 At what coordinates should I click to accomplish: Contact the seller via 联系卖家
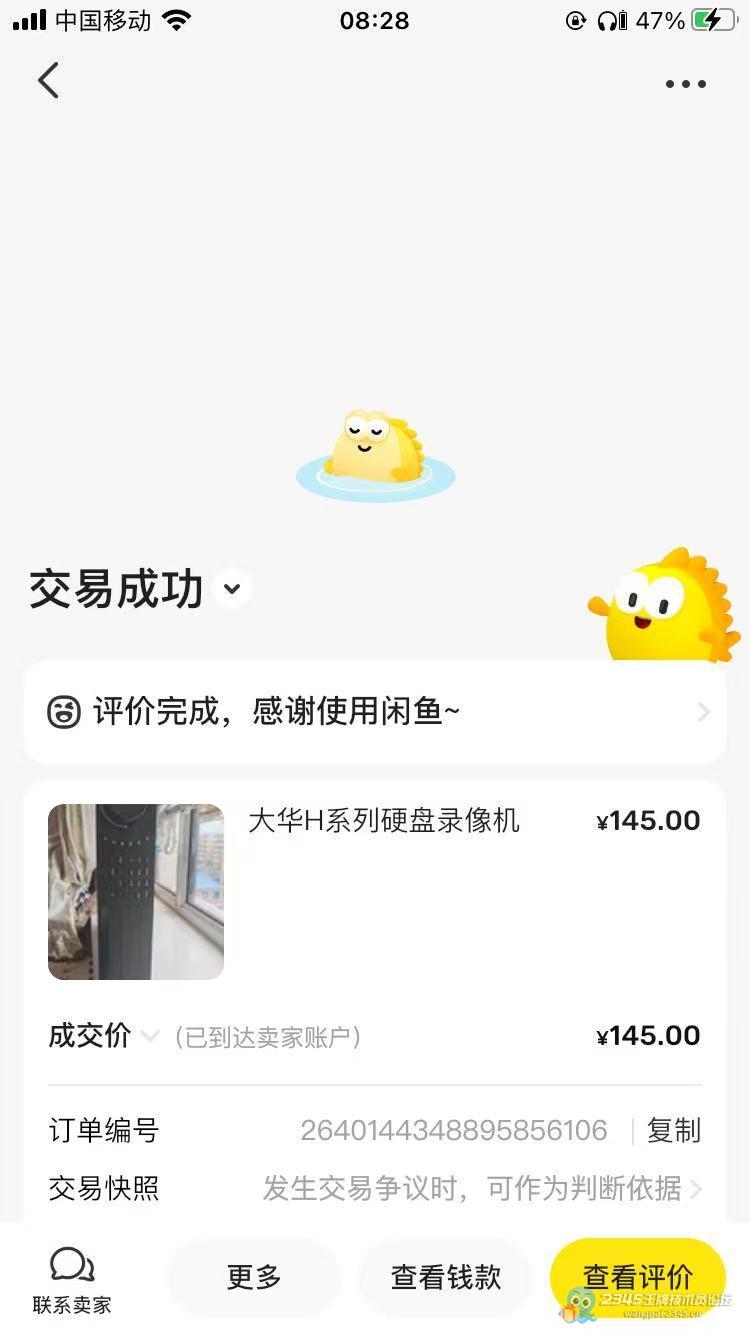tap(72, 1280)
